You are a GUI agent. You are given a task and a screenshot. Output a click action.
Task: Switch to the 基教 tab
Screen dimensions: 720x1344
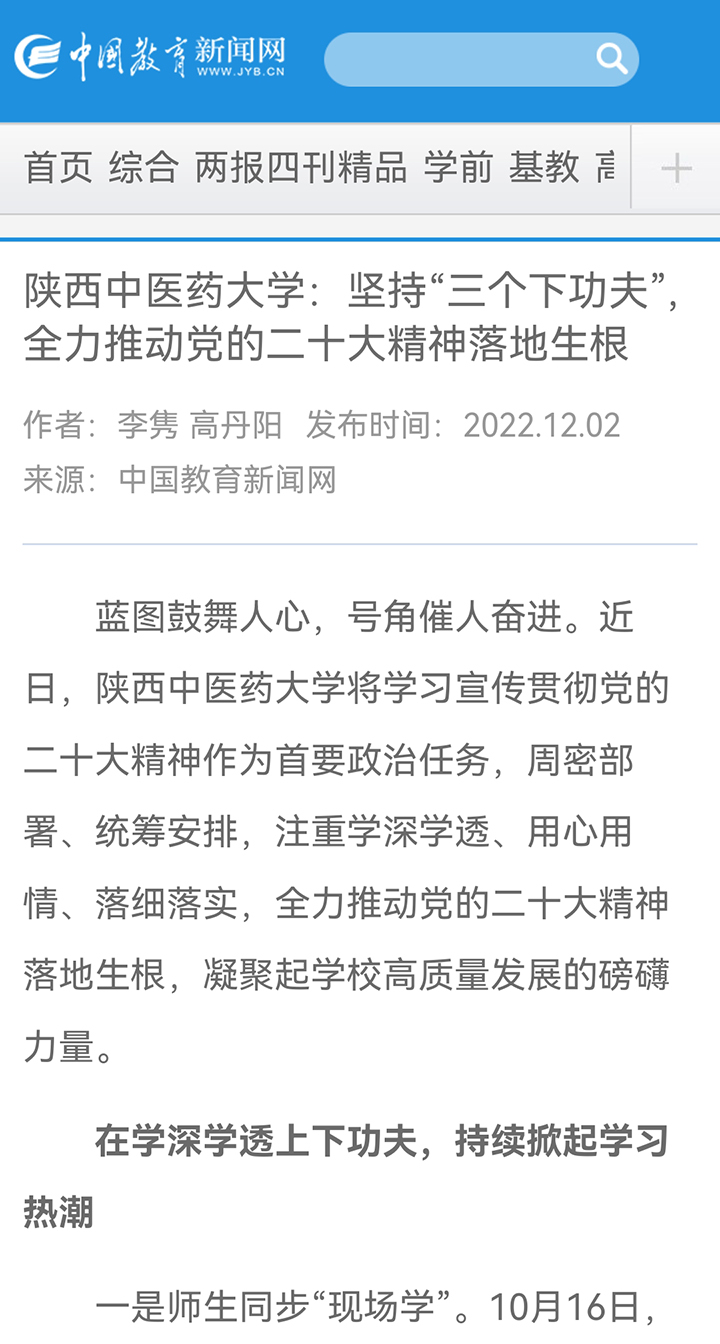click(x=544, y=167)
